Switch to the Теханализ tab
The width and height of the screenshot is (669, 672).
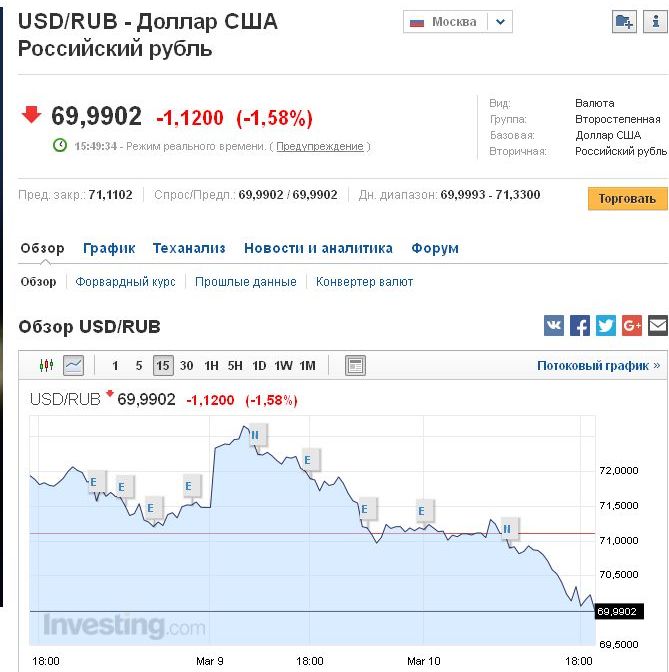pos(189,248)
